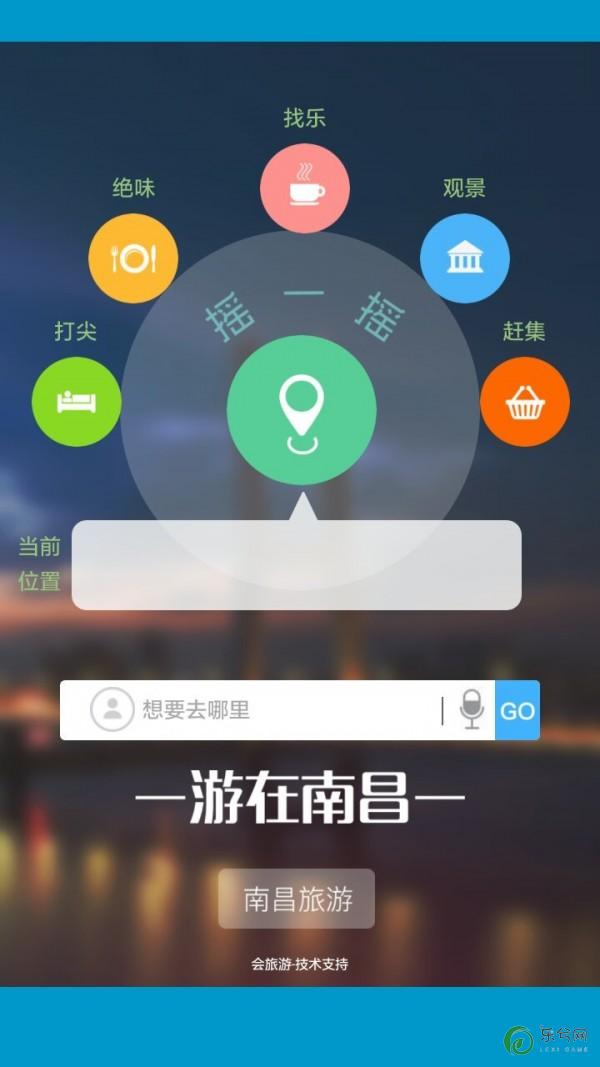600x1067 pixels.
Task: Open the user avatar in search bar
Action: pyautogui.click(x=112, y=710)
